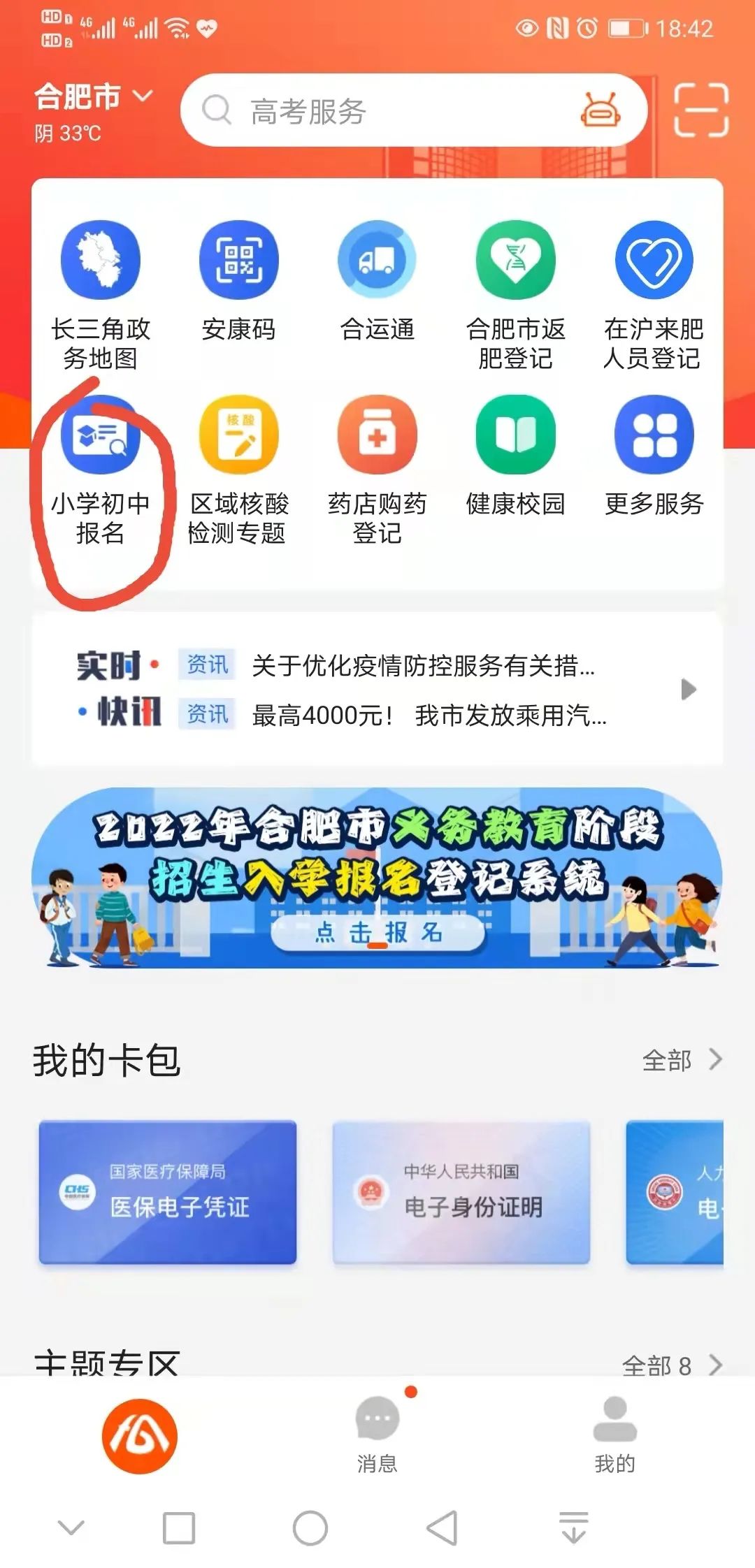
Task: Open the 电子身份证明 card
Action: 461,1192
